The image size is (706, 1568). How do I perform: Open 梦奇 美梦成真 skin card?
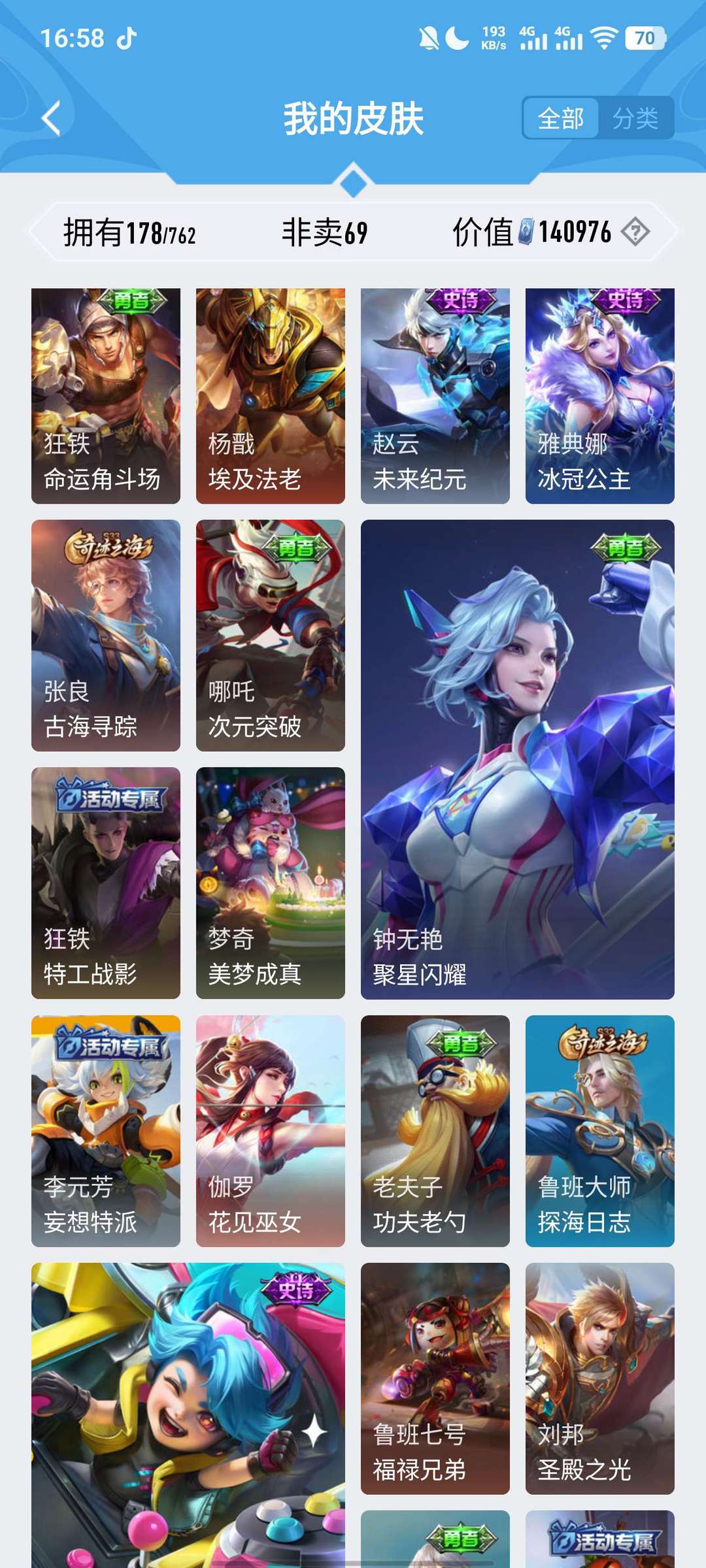tap(270, 883)
